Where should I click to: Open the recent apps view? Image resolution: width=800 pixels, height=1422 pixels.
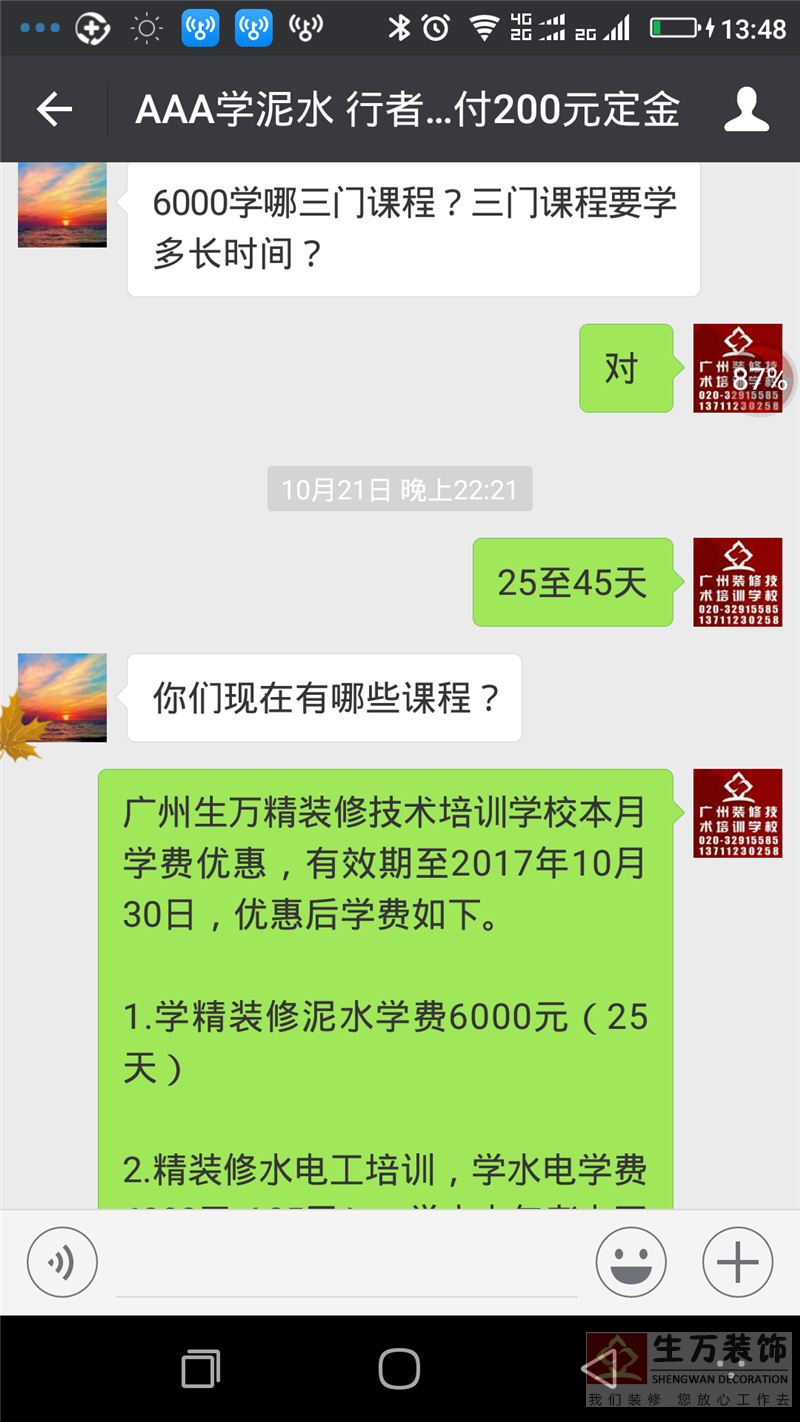click(201, 1368)
